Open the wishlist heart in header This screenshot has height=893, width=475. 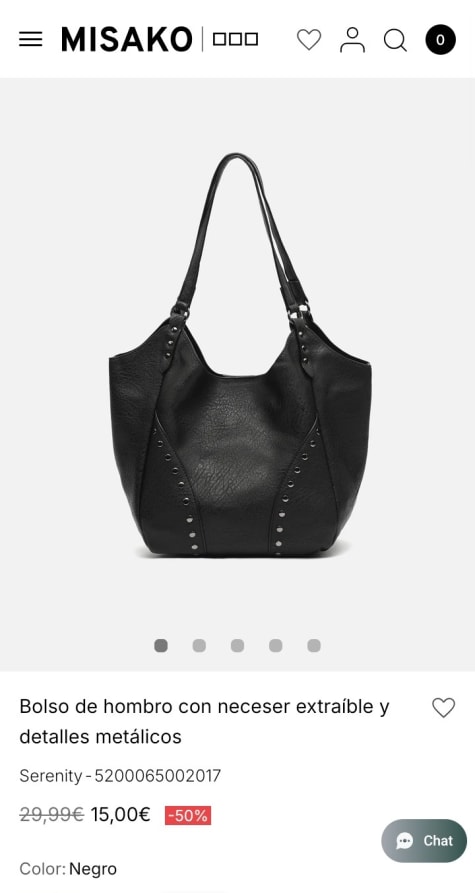(309, 40)
